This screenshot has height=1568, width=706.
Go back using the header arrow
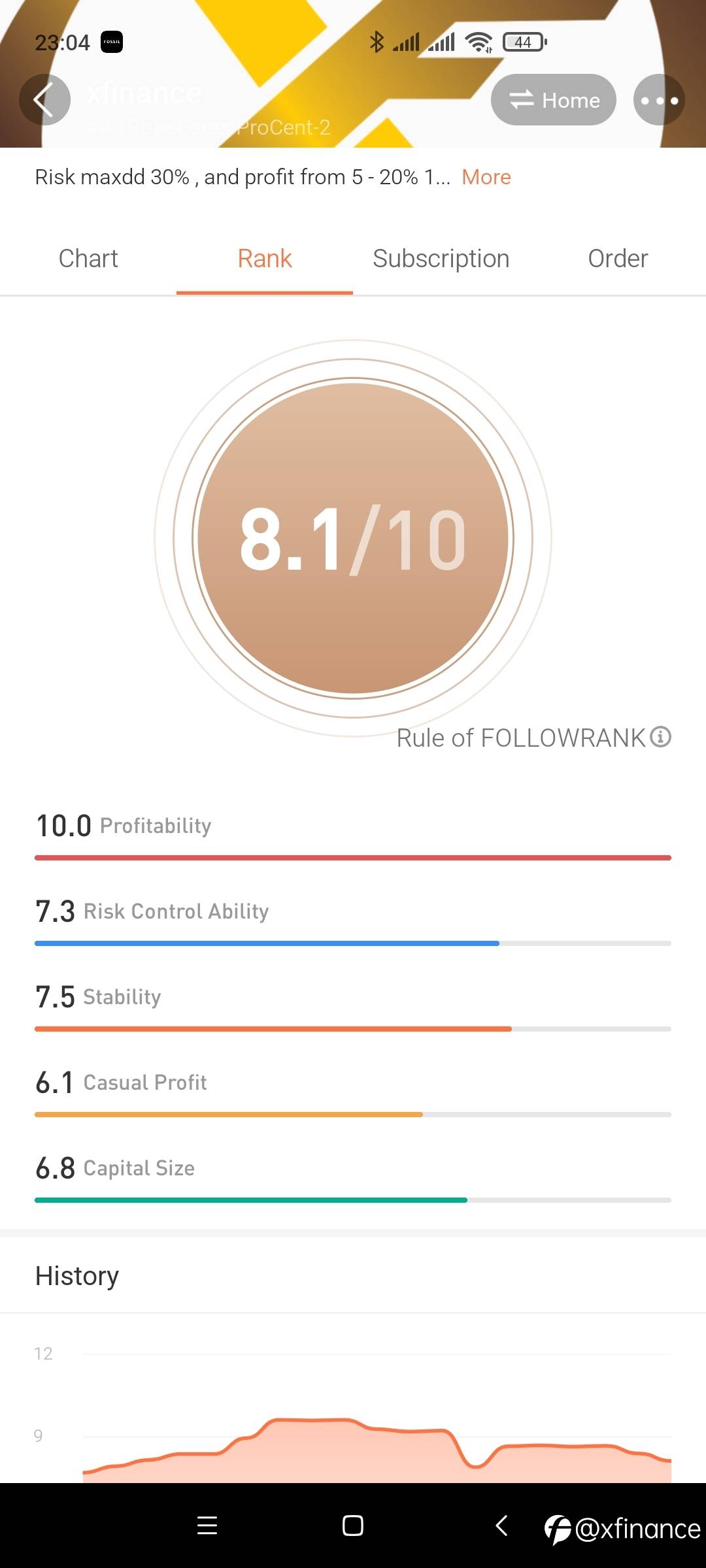[x=44, y=100]
